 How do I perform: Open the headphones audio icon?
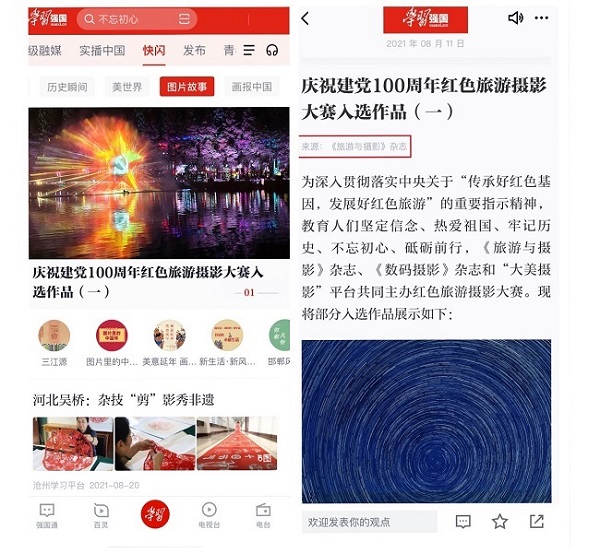coord(272,51)
